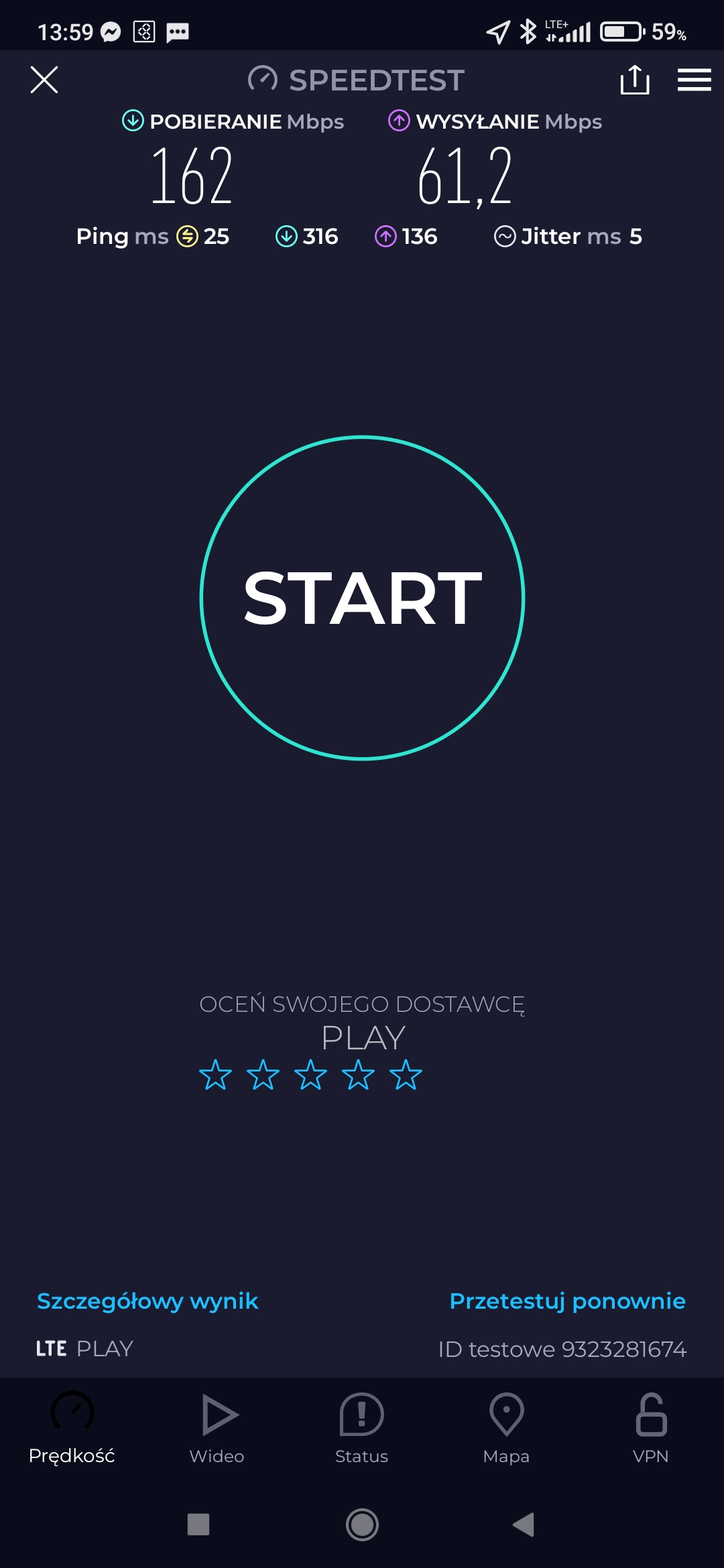Go back with system back button

pos(524,1524)
